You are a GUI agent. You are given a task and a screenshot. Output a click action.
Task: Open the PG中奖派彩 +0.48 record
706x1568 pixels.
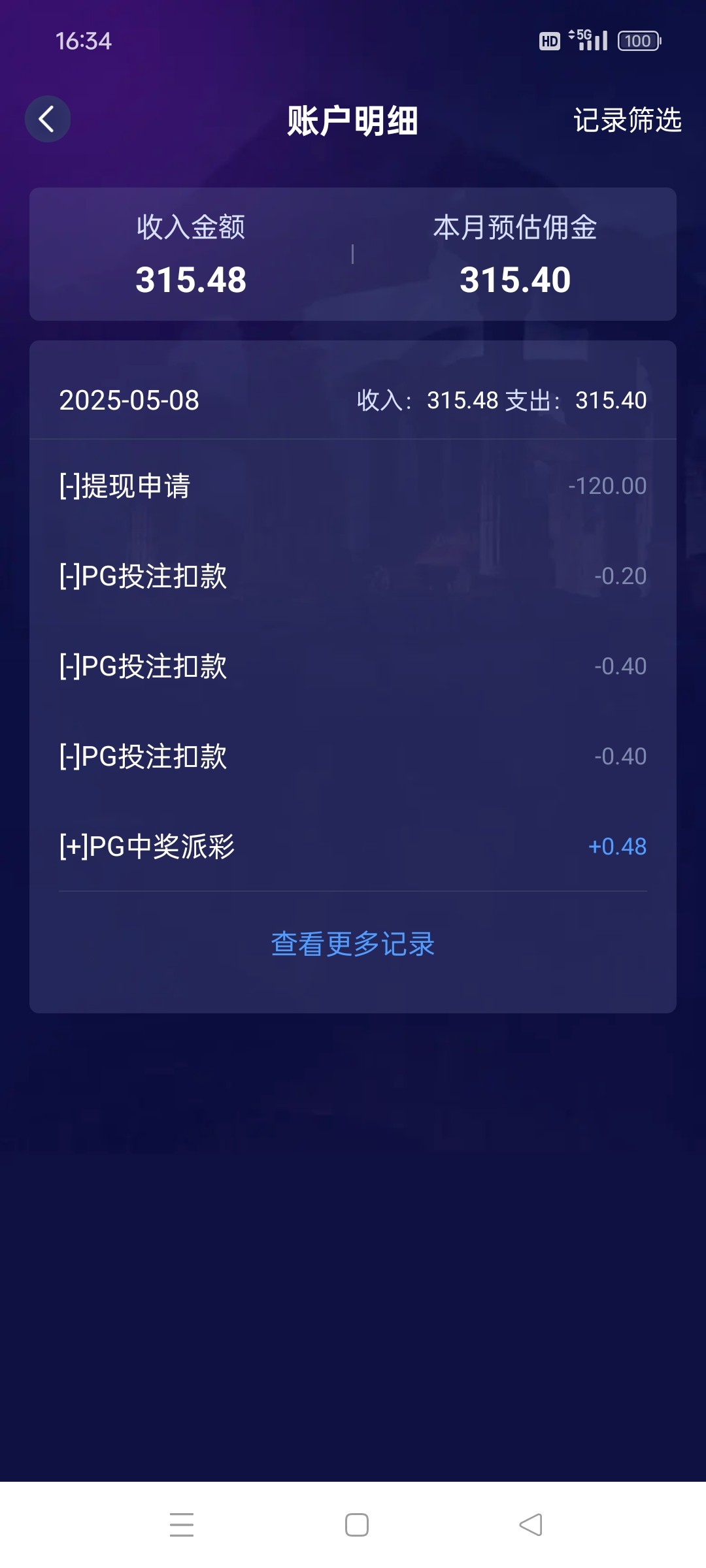(x=353, y=847)
